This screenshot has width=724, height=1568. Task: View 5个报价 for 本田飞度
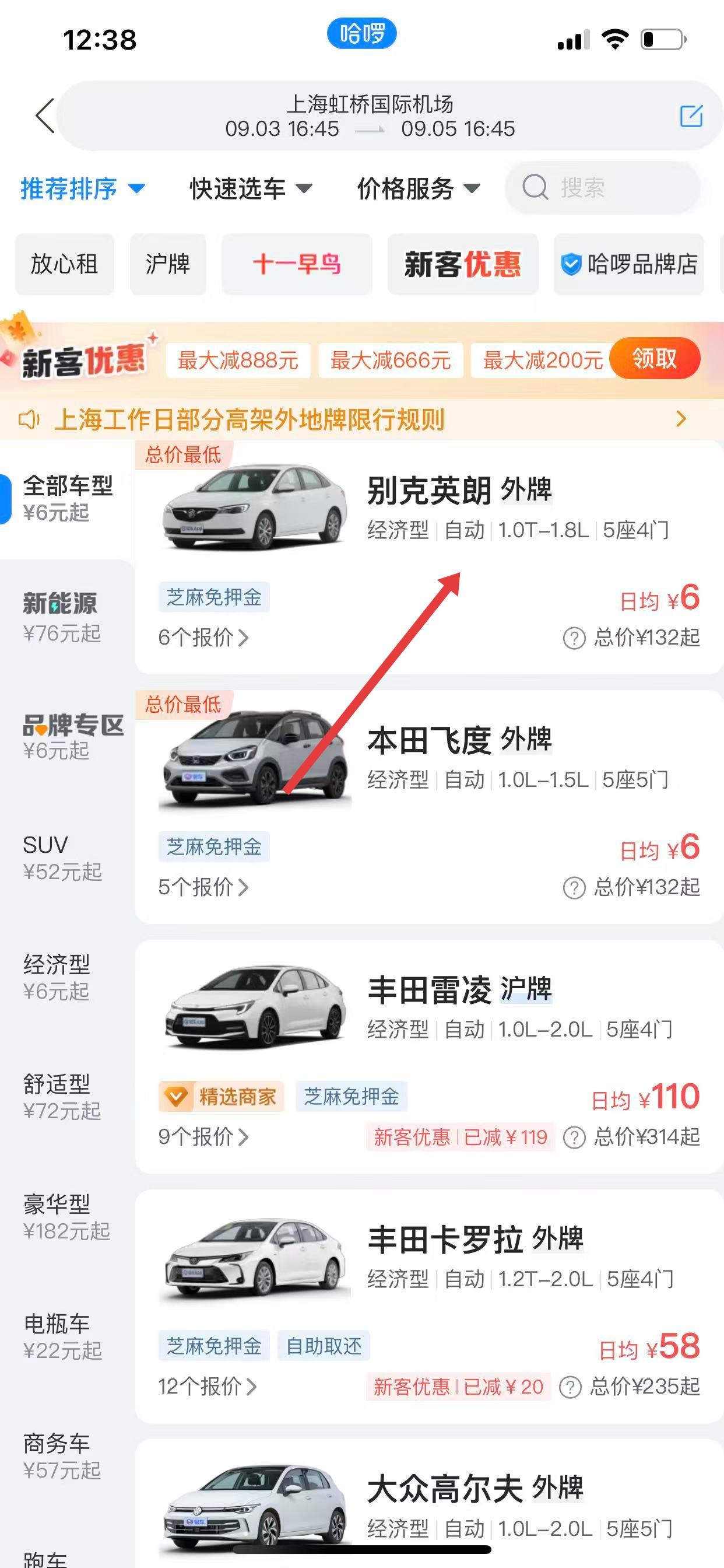tap(203, 887)
